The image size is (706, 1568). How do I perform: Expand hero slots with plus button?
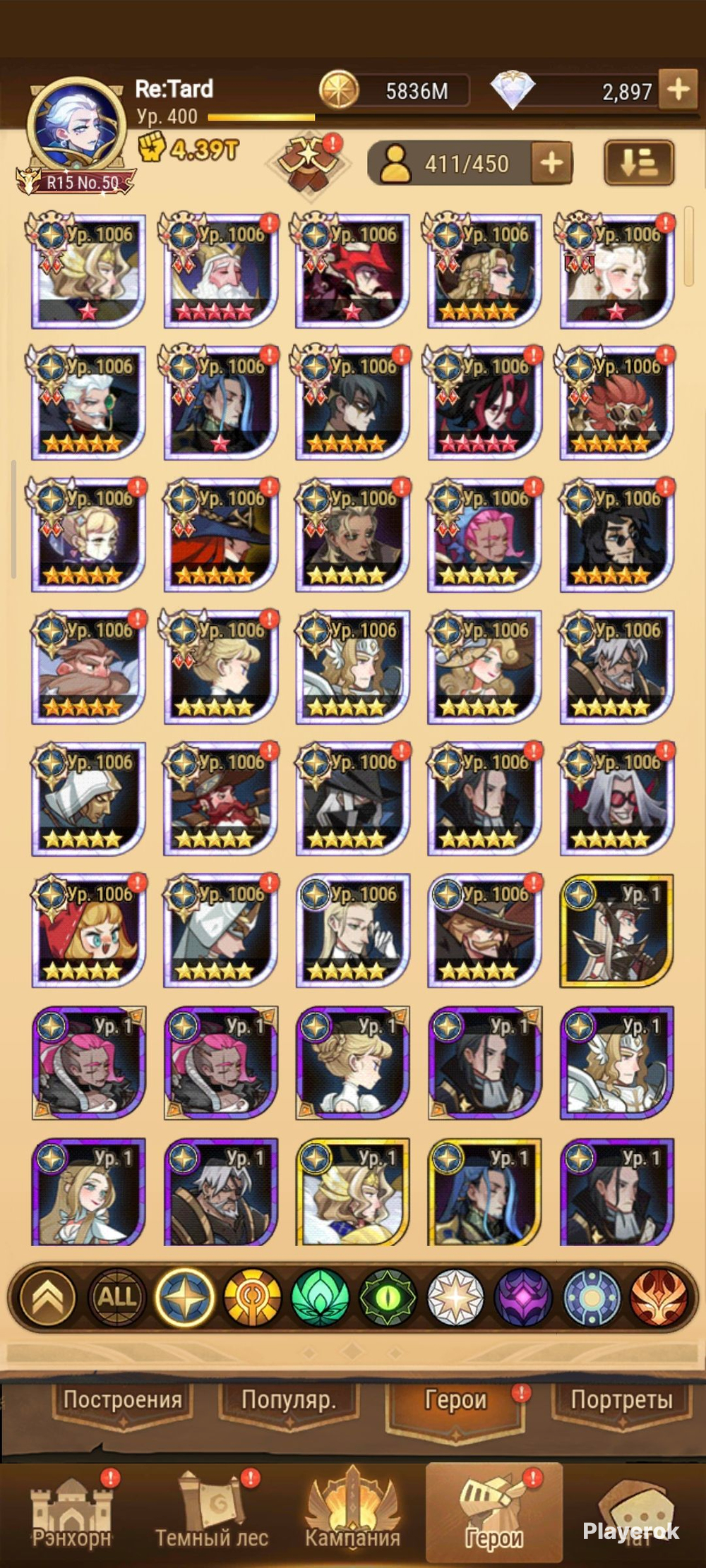551,163
